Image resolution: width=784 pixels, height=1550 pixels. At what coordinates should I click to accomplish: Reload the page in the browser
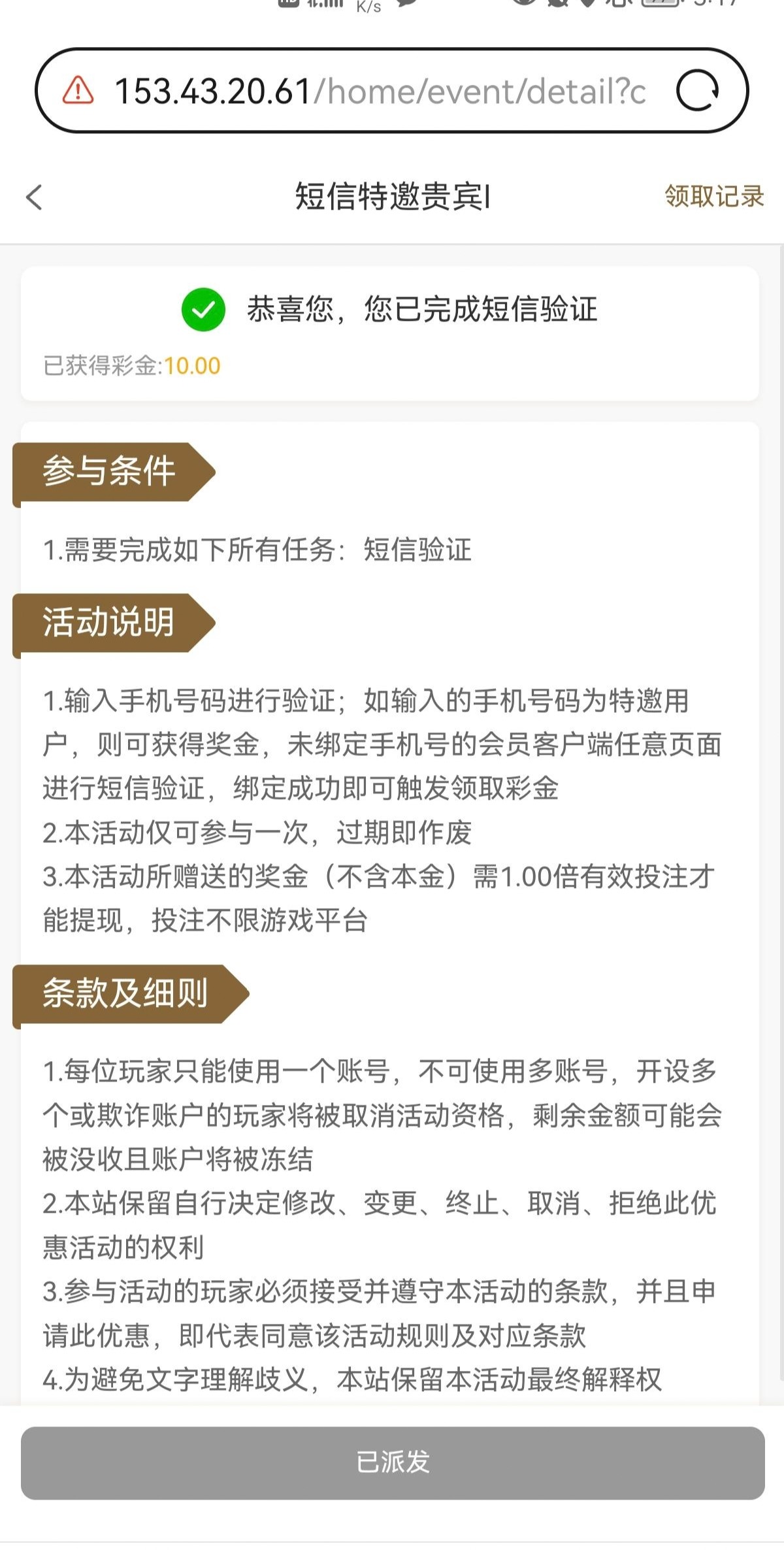pyautogui.click(x=697, y=90)
